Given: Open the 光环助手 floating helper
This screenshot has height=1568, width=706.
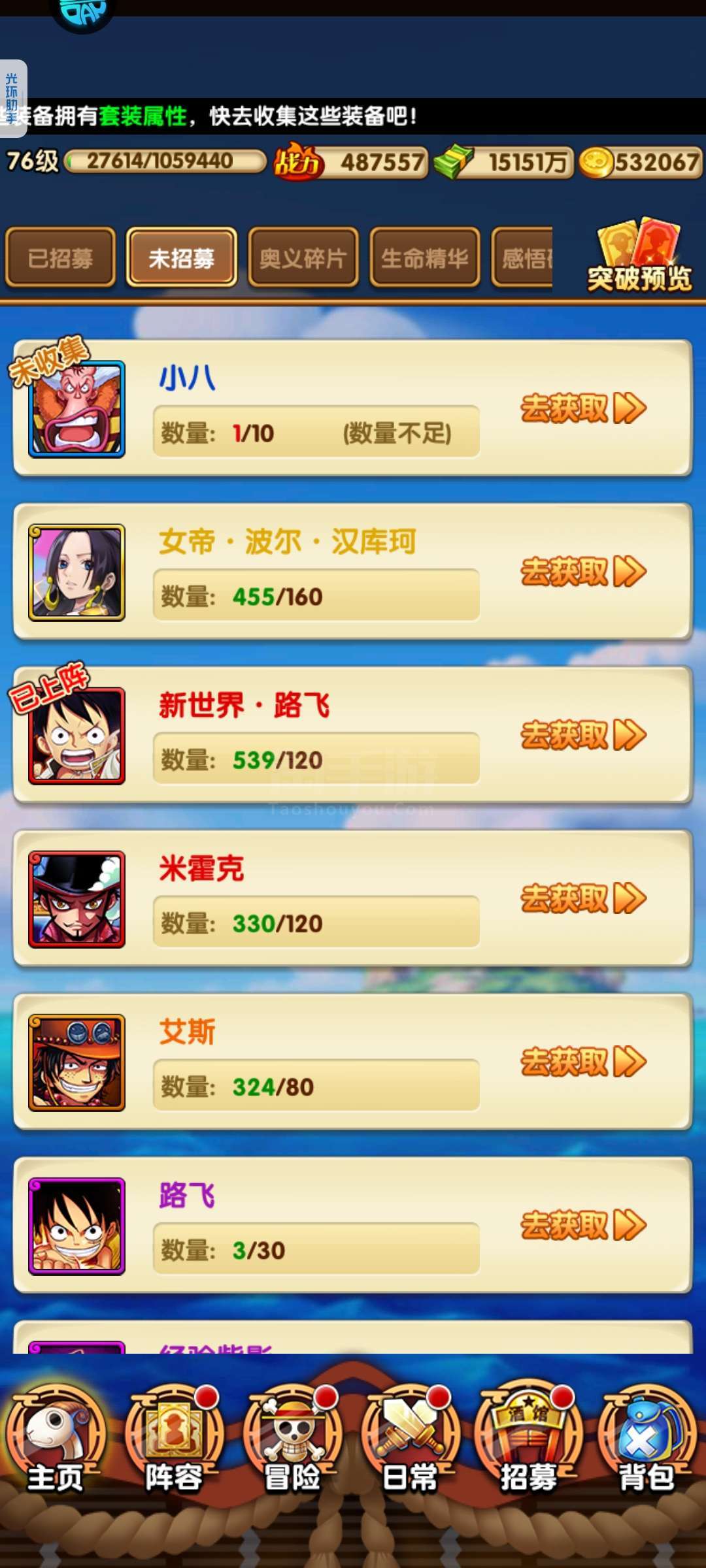Looking at the screenshot, I should tap(12, 98).
